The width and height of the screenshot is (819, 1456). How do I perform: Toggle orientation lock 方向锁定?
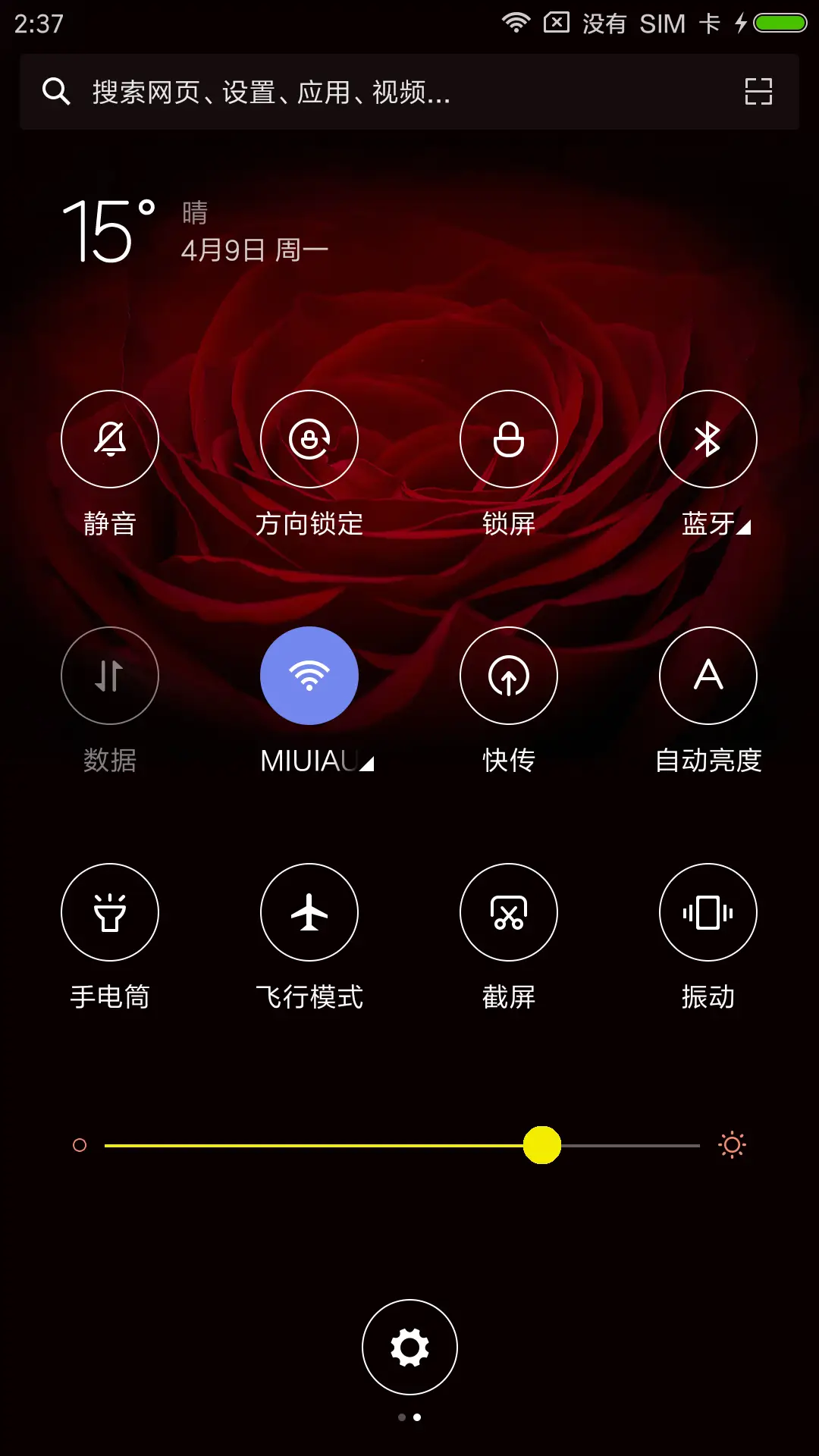tap(309, 438)
